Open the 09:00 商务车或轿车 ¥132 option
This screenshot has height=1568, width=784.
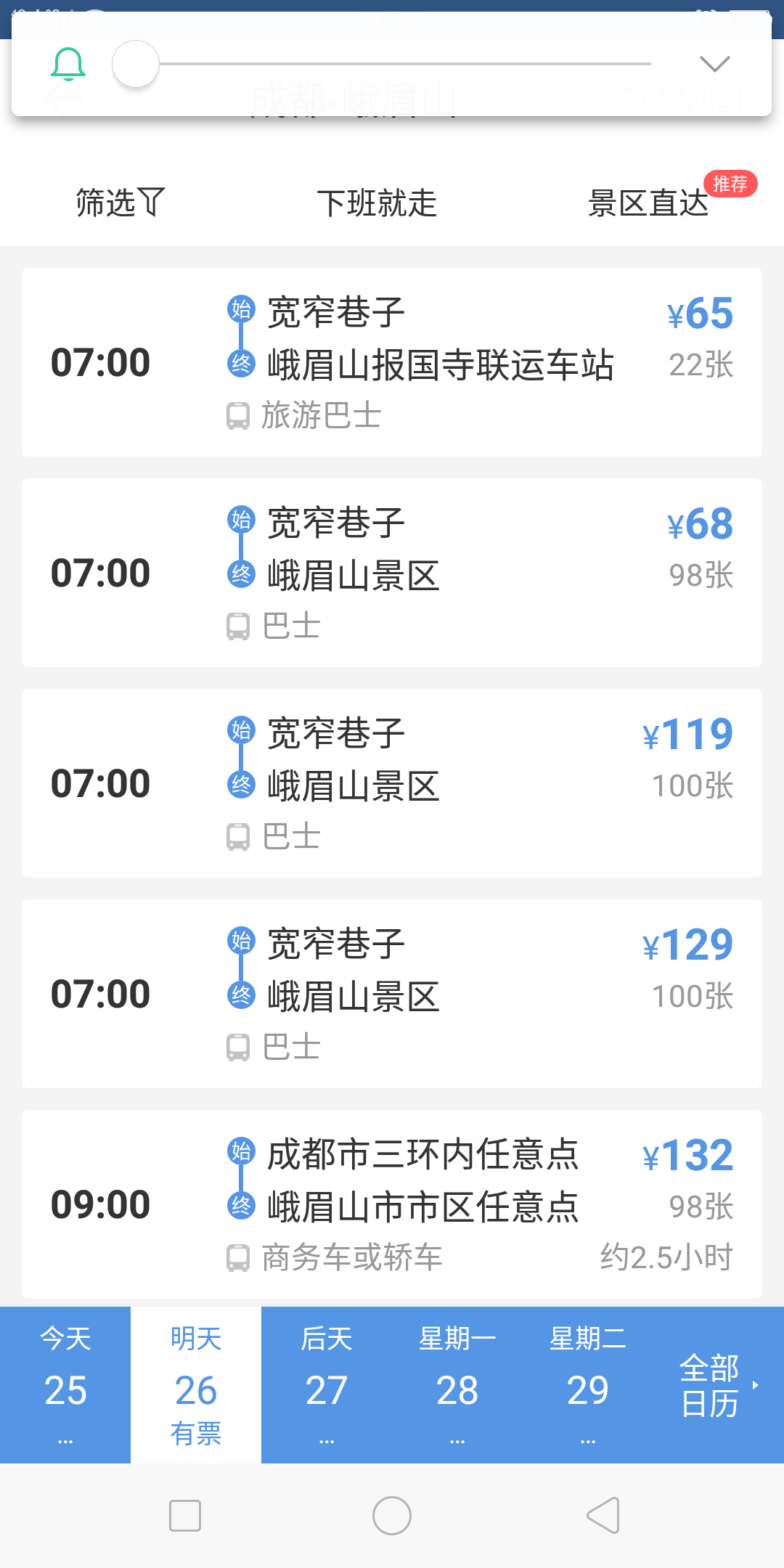pos(392,1204)
